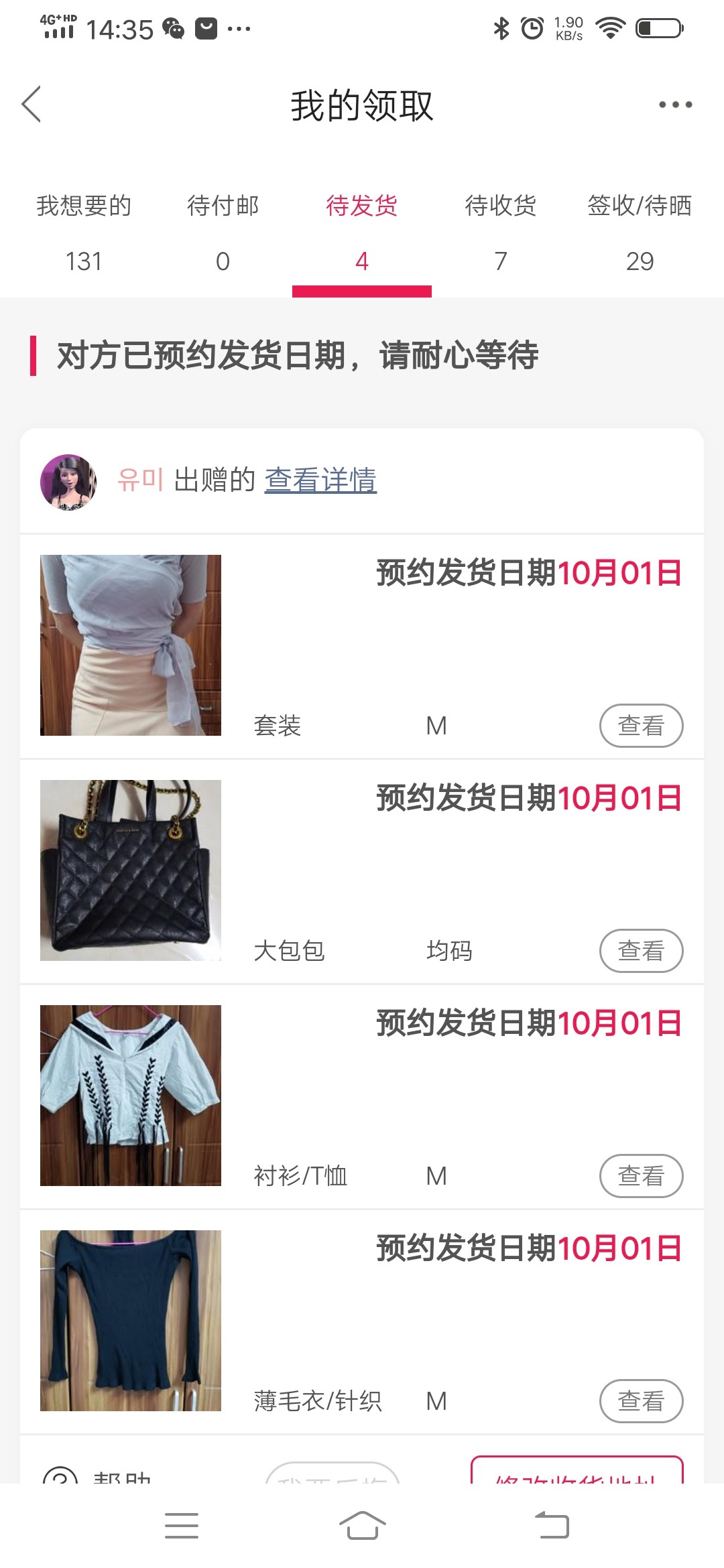Image resolution: width=724 pixels, height=1568 pixels.
Task: Tap the 查看详情 link
Action: [320, 480]
